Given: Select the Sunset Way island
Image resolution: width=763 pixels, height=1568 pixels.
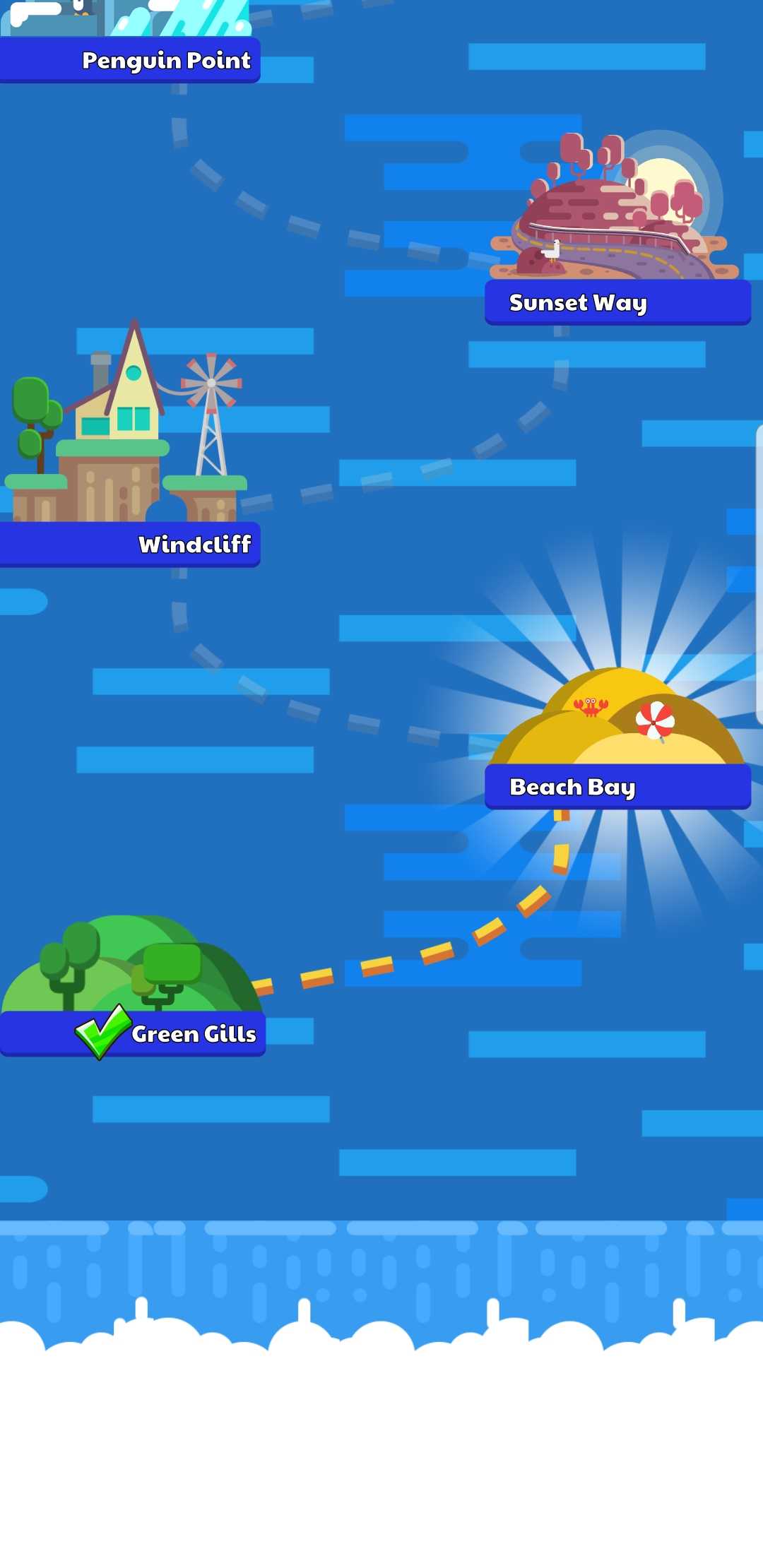Looking at the screenshot, I should click(617, 227).
